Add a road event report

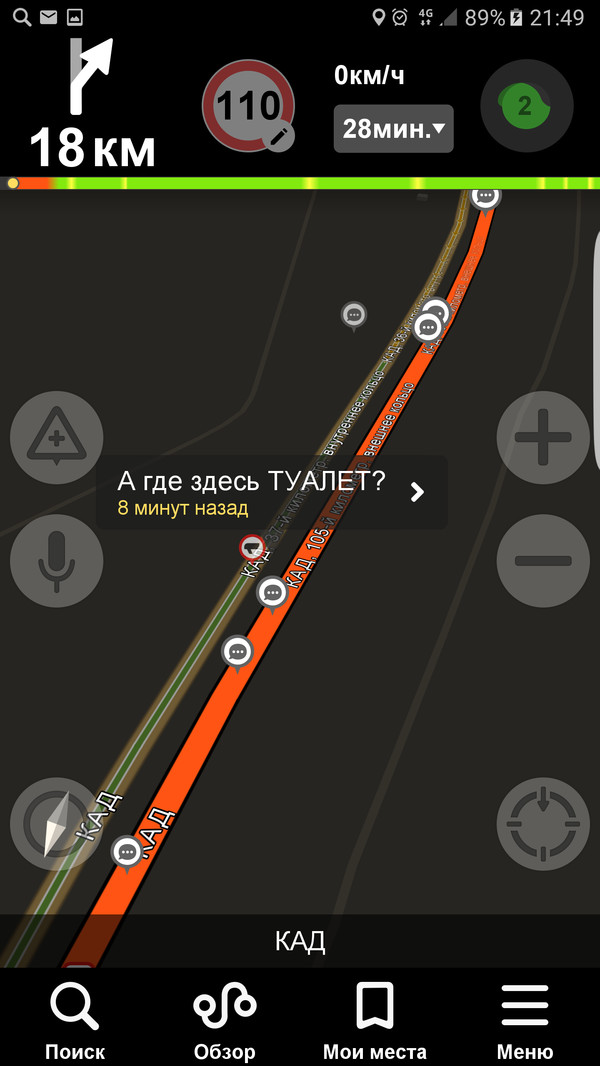(56, 438)
